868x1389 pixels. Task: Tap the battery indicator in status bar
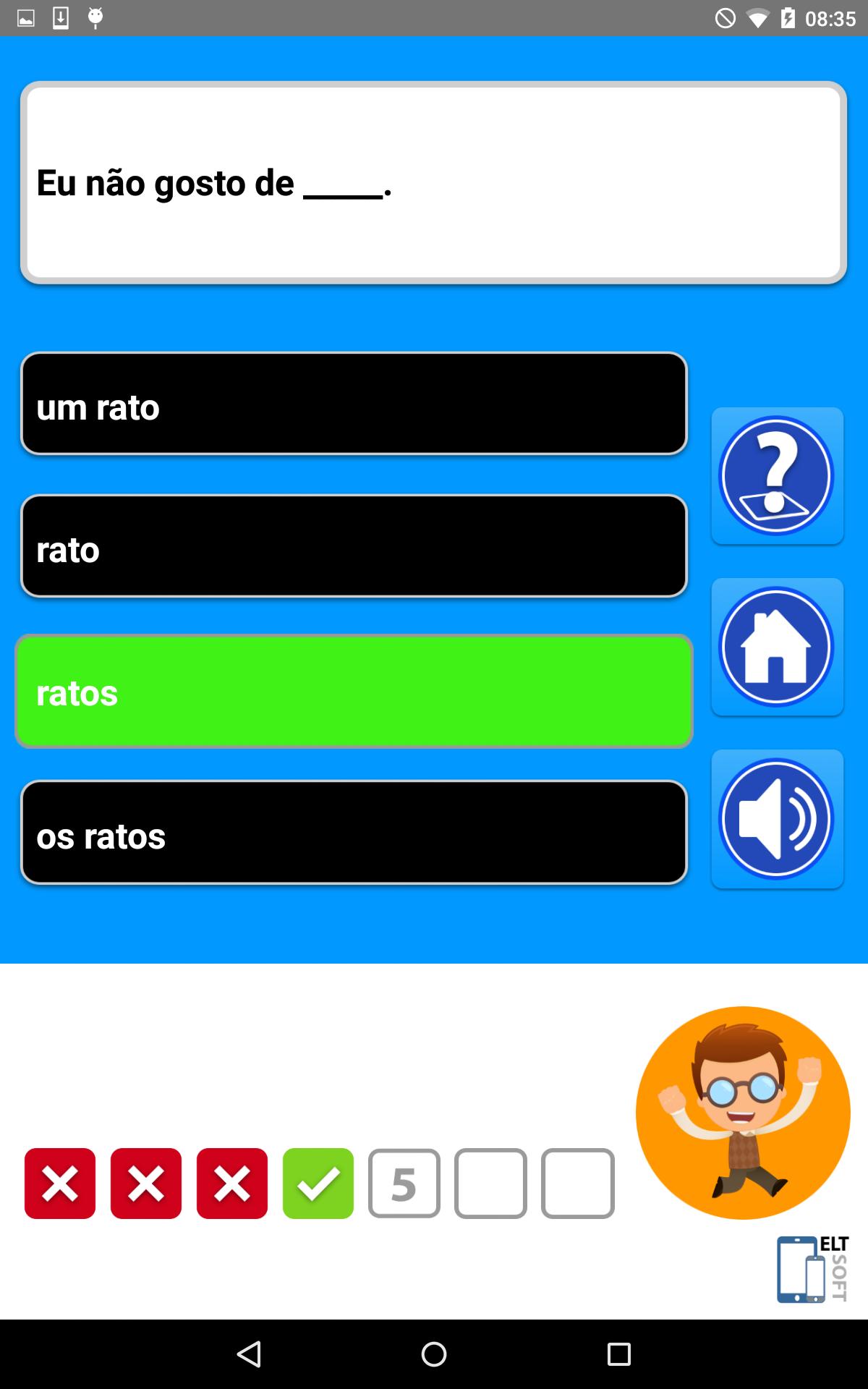(788, 18)
